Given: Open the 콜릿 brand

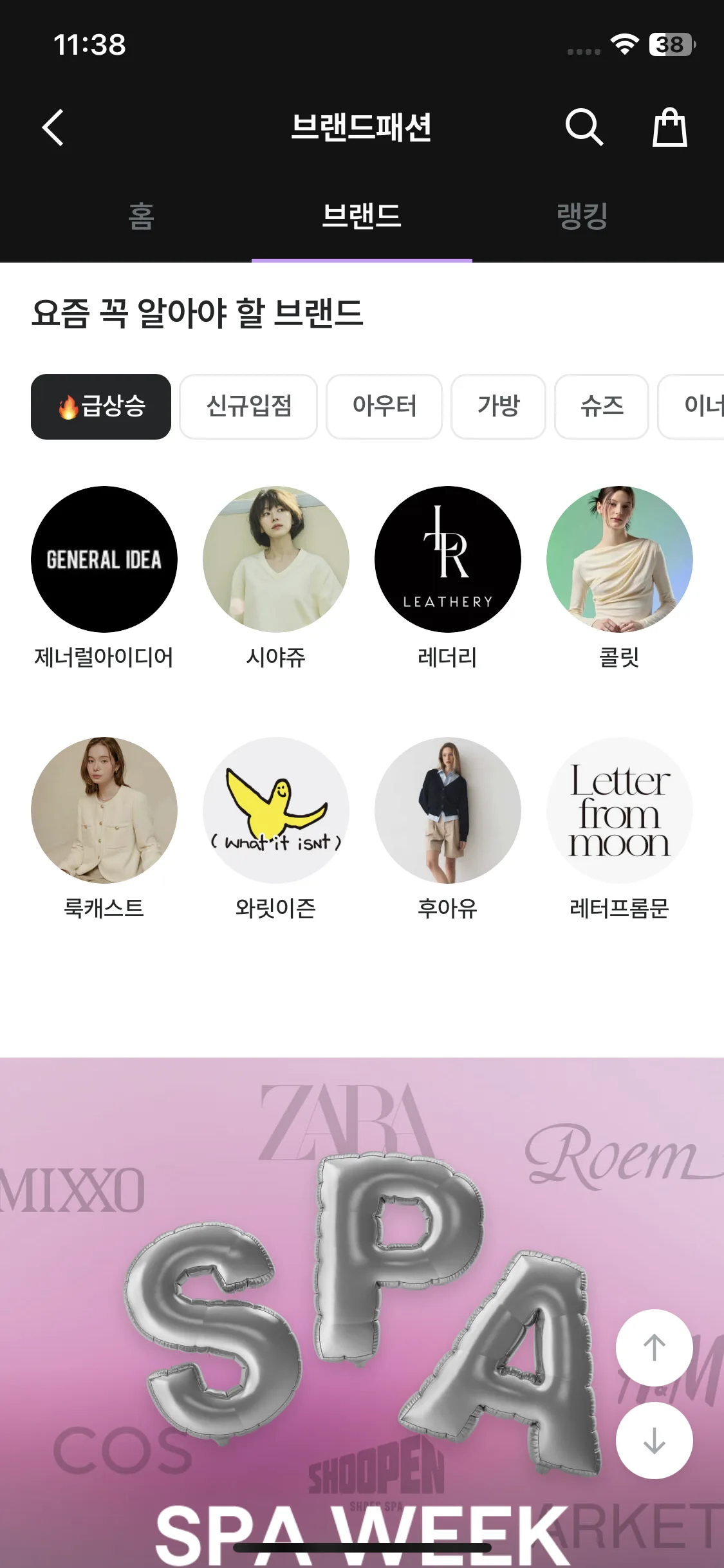Looking at the screenshot, I should [x=620, y=559].
